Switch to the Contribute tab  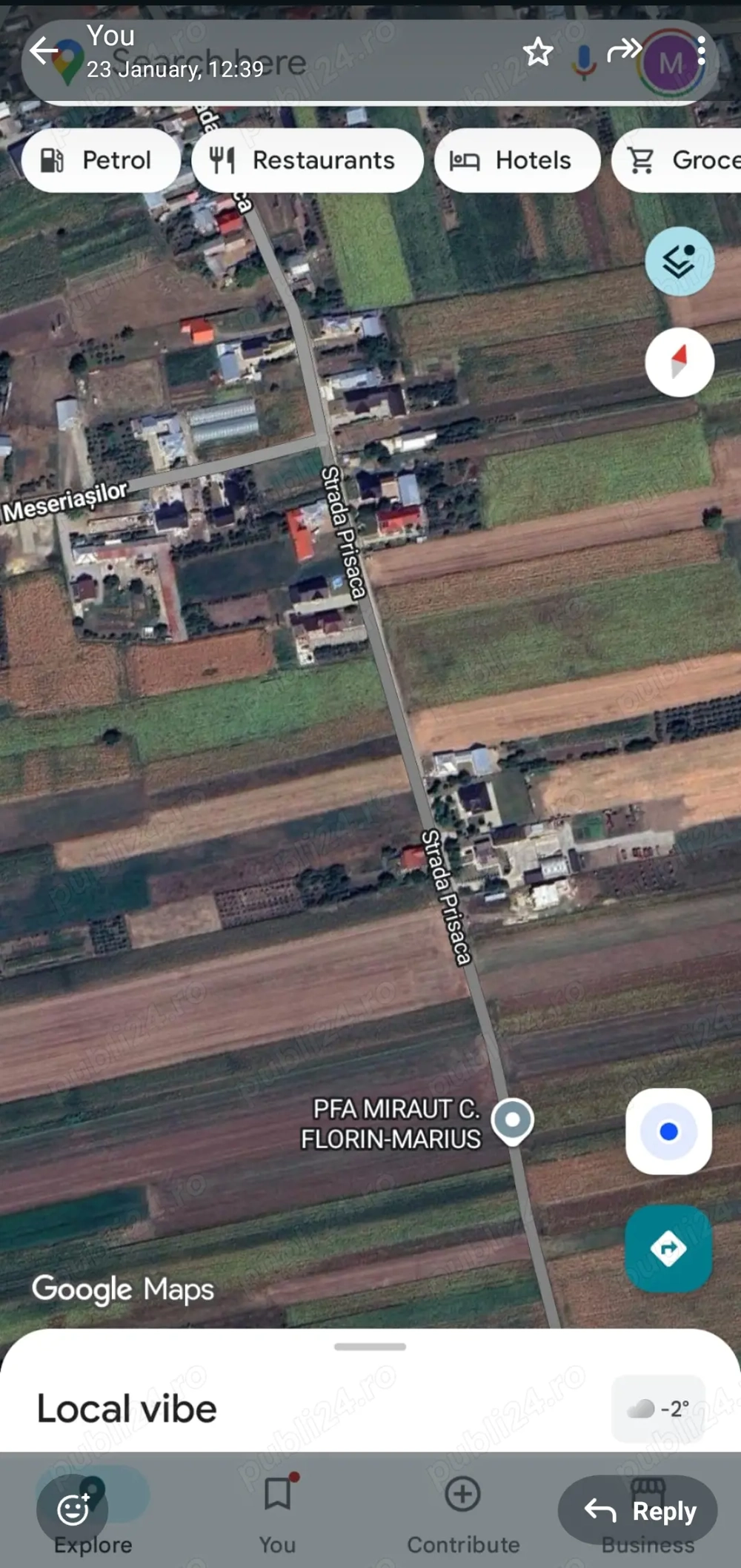point(463,1509)
